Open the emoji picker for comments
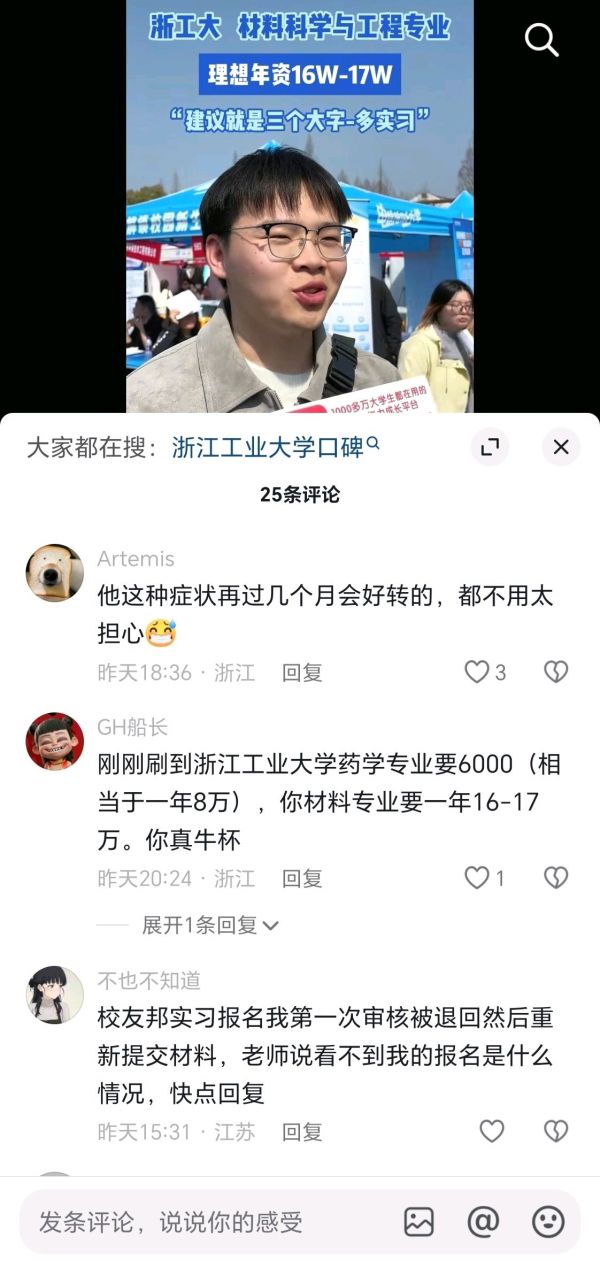 [548, 1221]
